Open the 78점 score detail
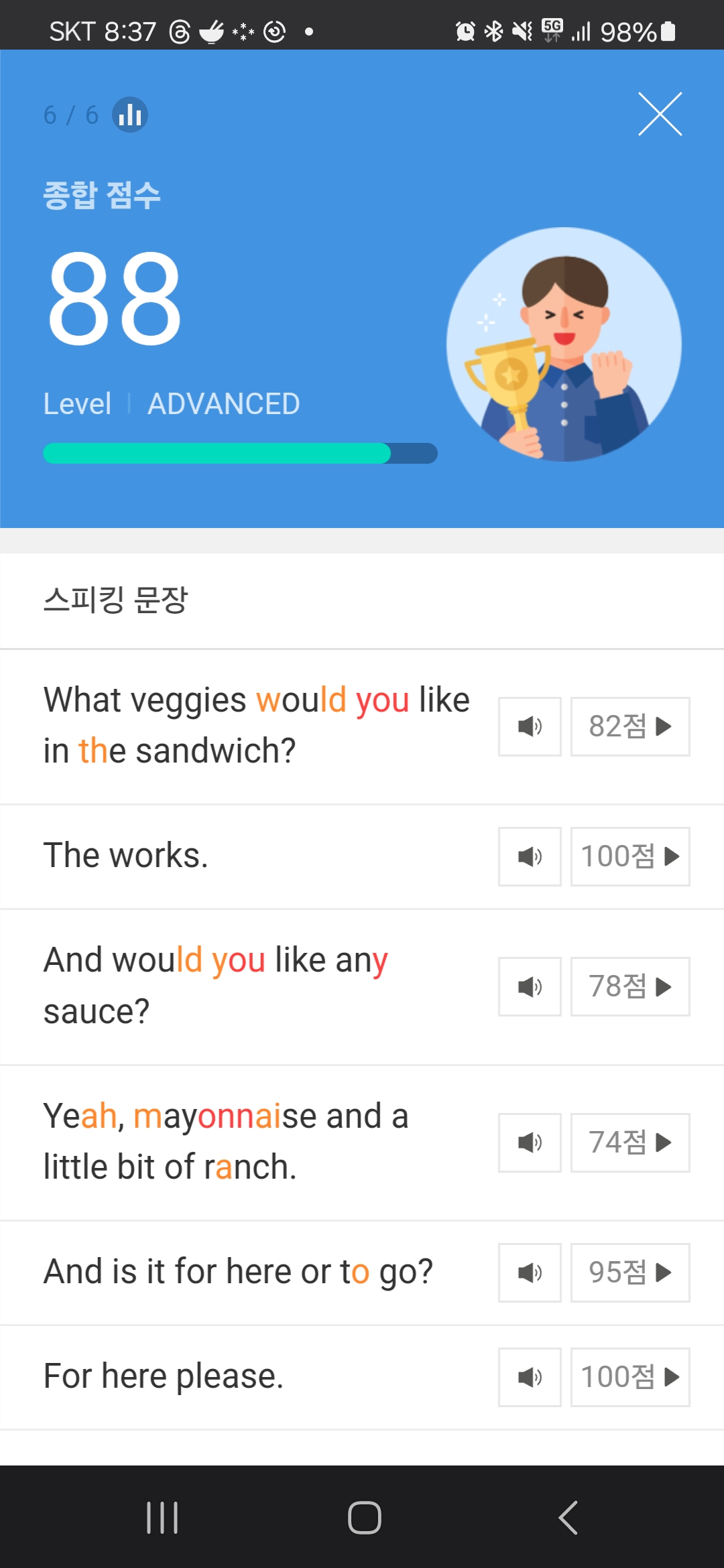Image resolution: width=724 pixels, height=1568 pixels. click(x=630, y=986)
